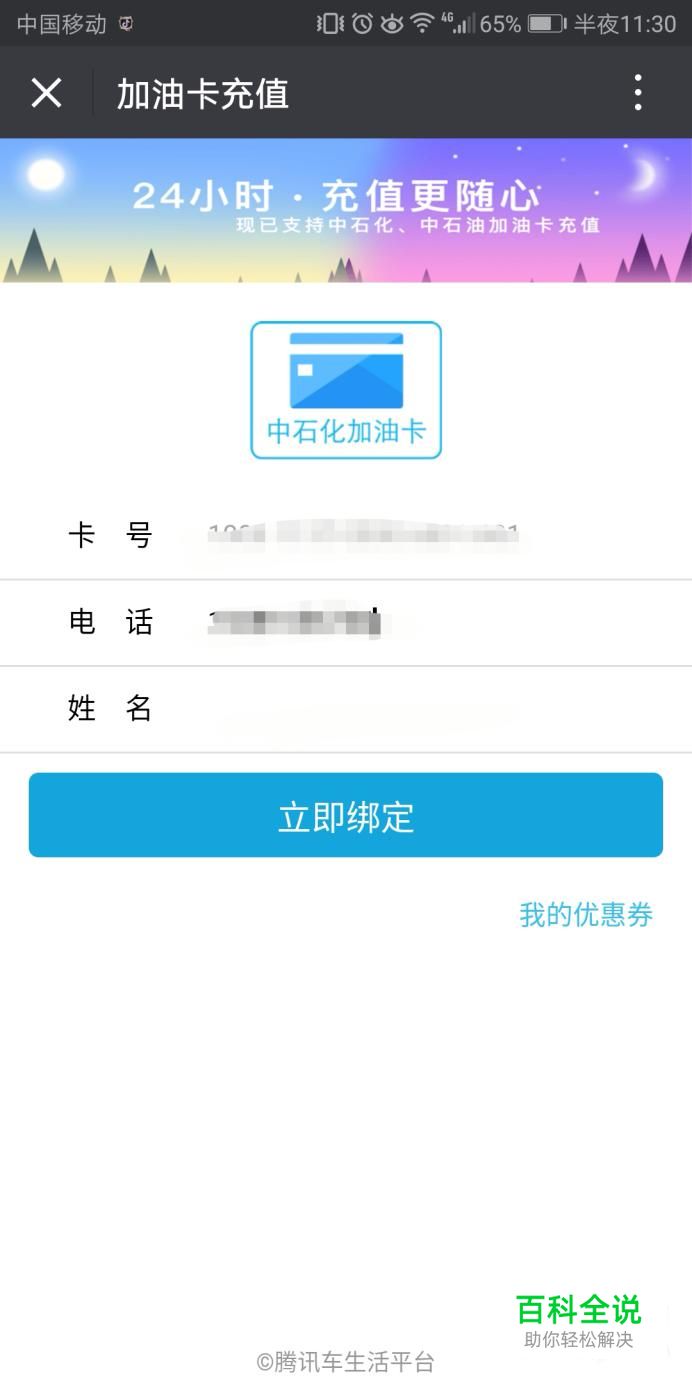Image resolution: width=692 pixels, height=1384 pixels.
Task: Select the 中石化加油卡 card option
Action: click(346, 390)
